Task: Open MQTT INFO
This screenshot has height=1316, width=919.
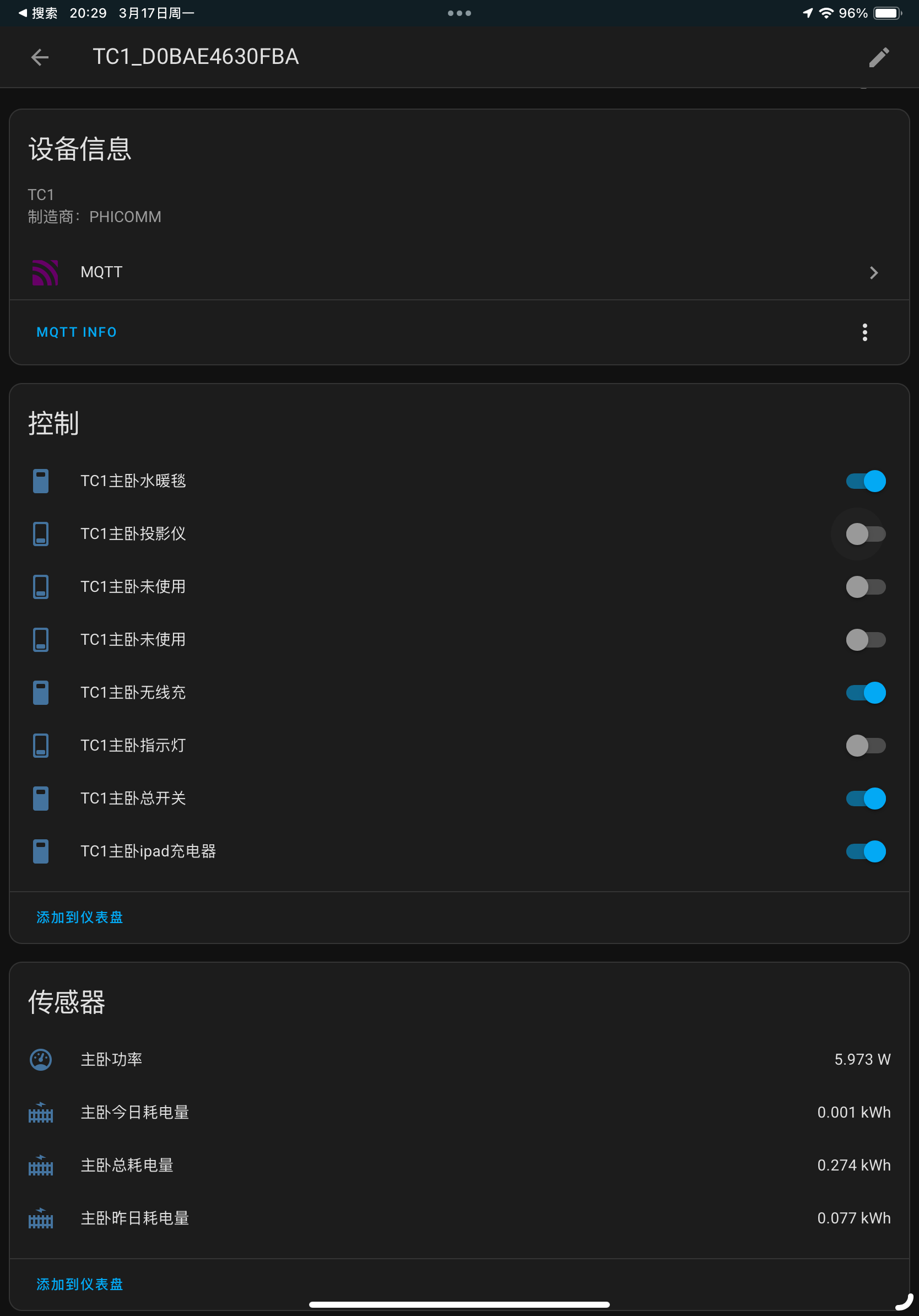Action: point(77,332)
